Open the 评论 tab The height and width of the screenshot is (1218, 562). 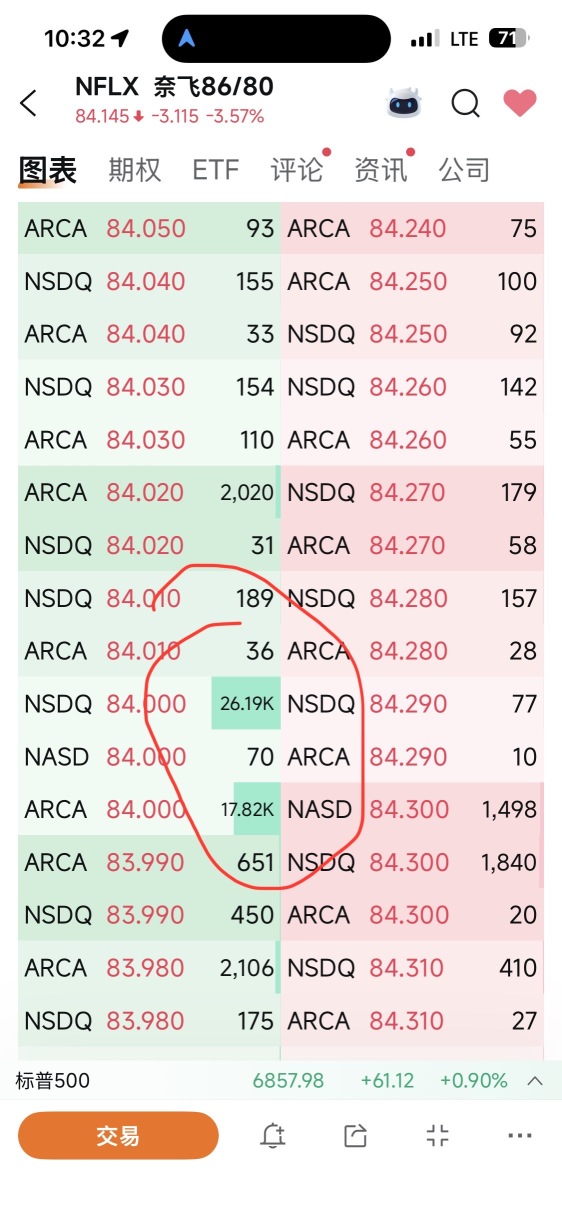[x=297, y=170]
